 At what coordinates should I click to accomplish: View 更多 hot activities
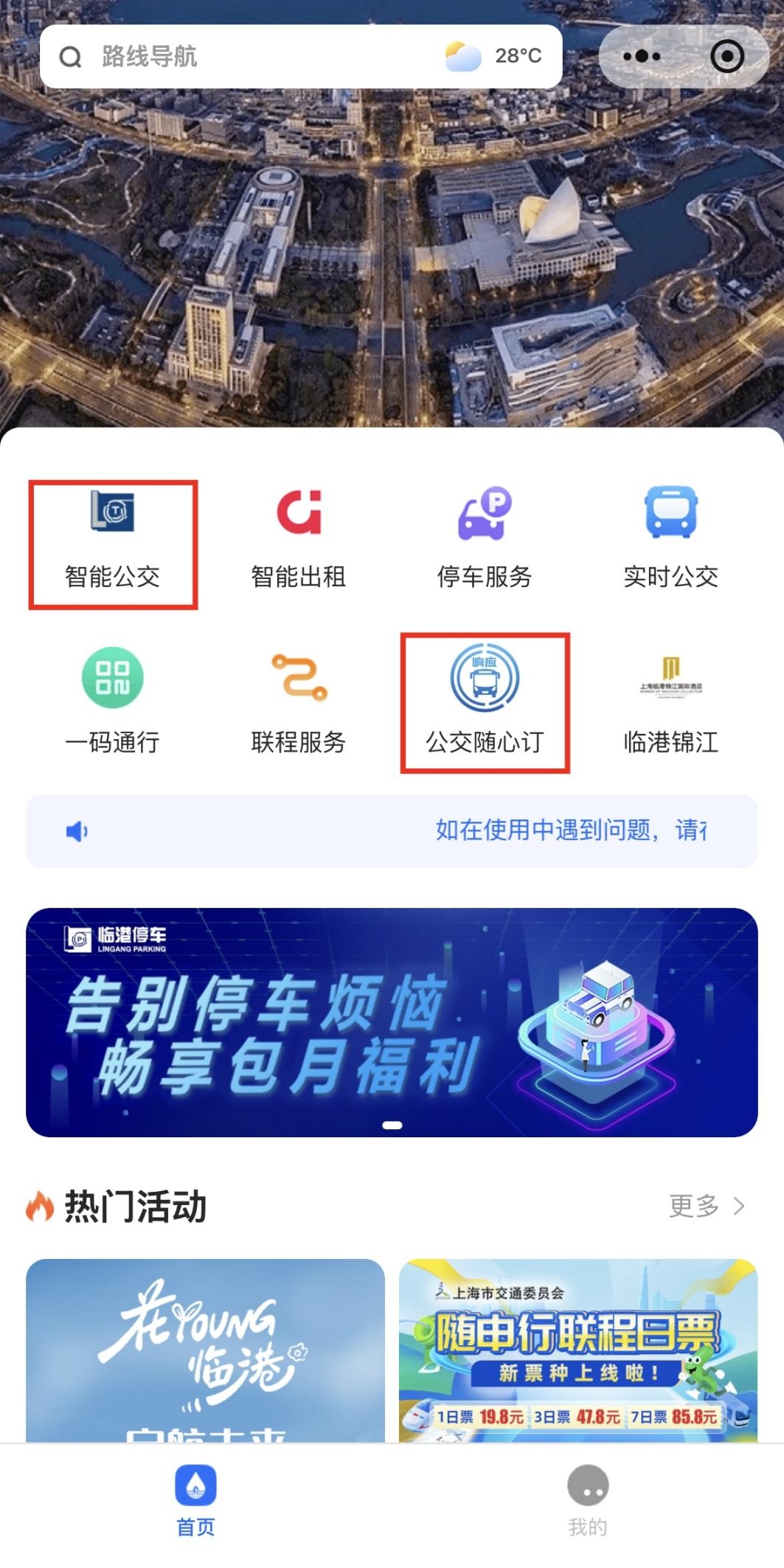706,1206
